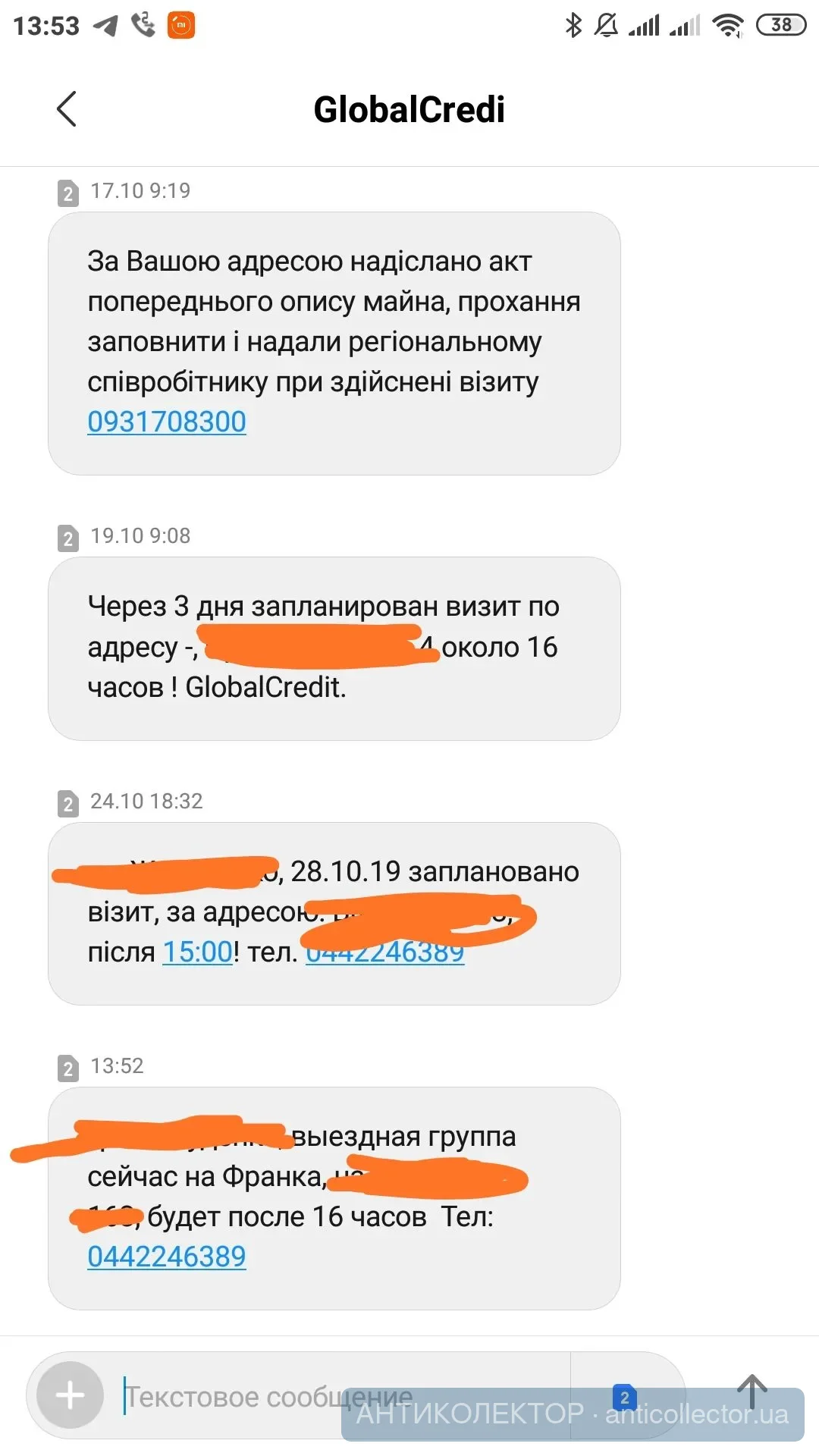Tap phone link 0442246389 in the 13:52 message
The image size is (819, 1456).
tap(167, 1257)
